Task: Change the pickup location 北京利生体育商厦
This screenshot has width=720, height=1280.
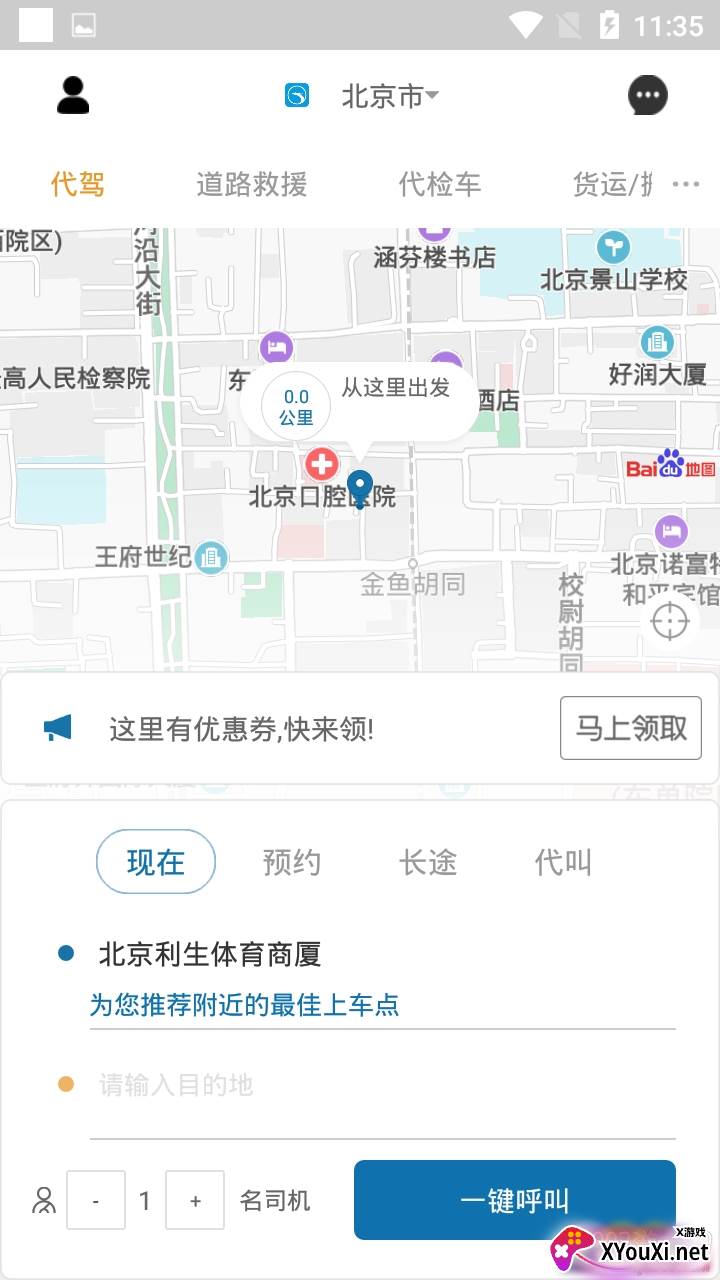Action: tap(210, 954)
